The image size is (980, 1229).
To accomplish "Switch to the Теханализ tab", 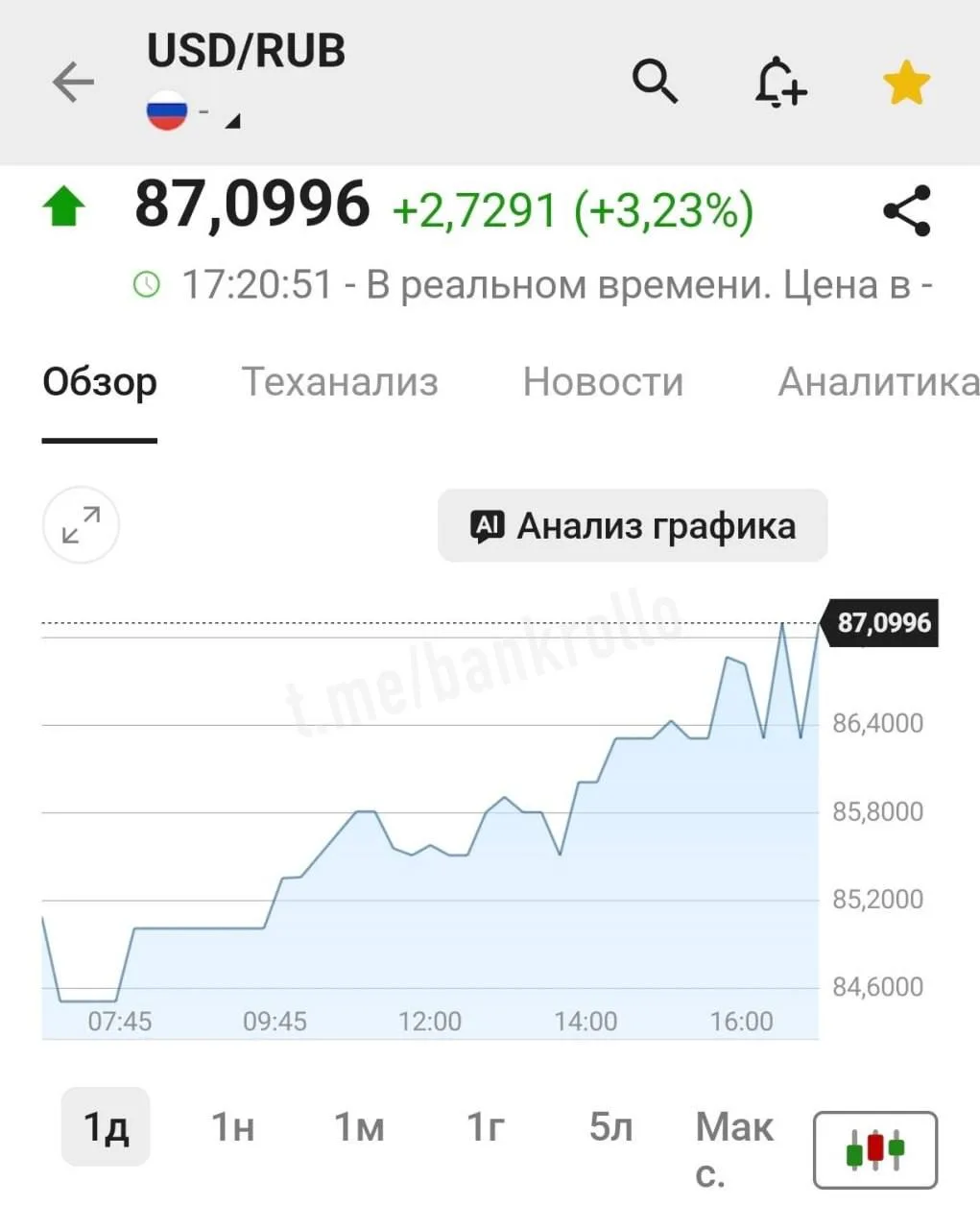I will (x=340, y=382).
